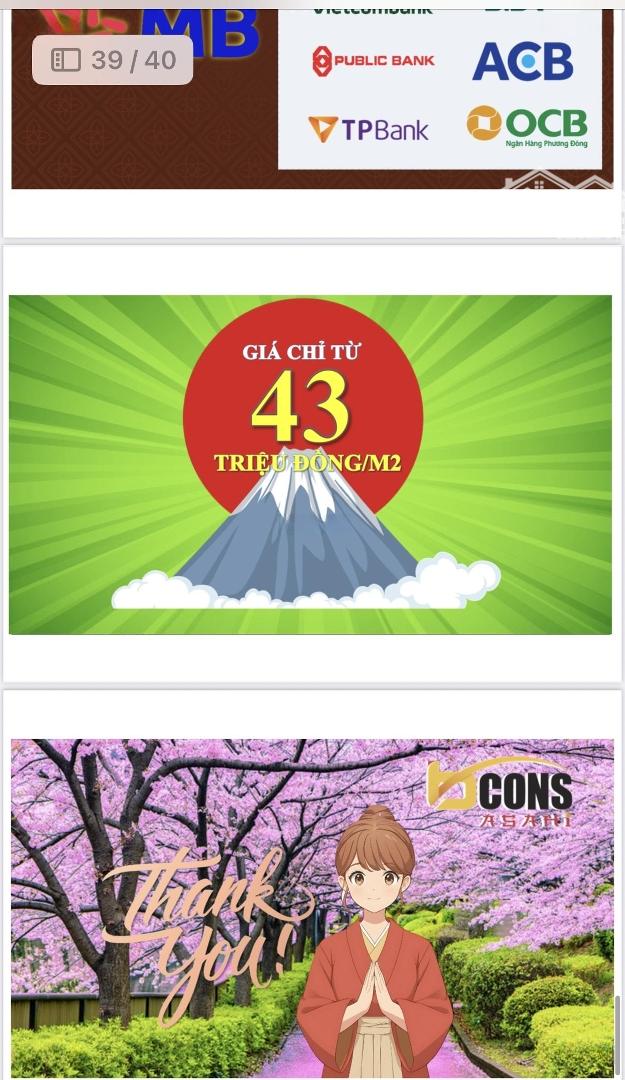
Task: Open the 39 / 40 page indicator
Action: [x=113, y=60]
